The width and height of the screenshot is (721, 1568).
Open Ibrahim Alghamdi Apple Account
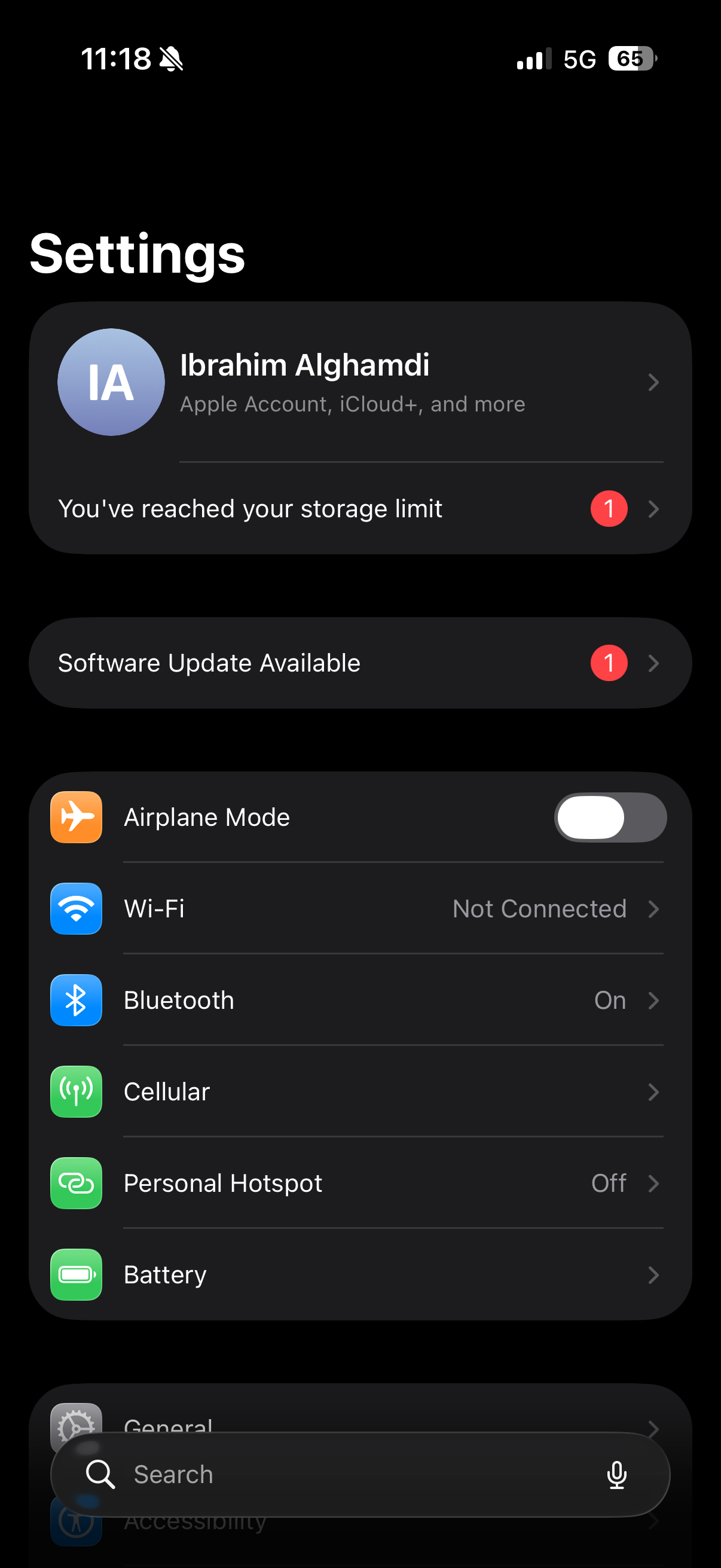(x=359, y=382)
